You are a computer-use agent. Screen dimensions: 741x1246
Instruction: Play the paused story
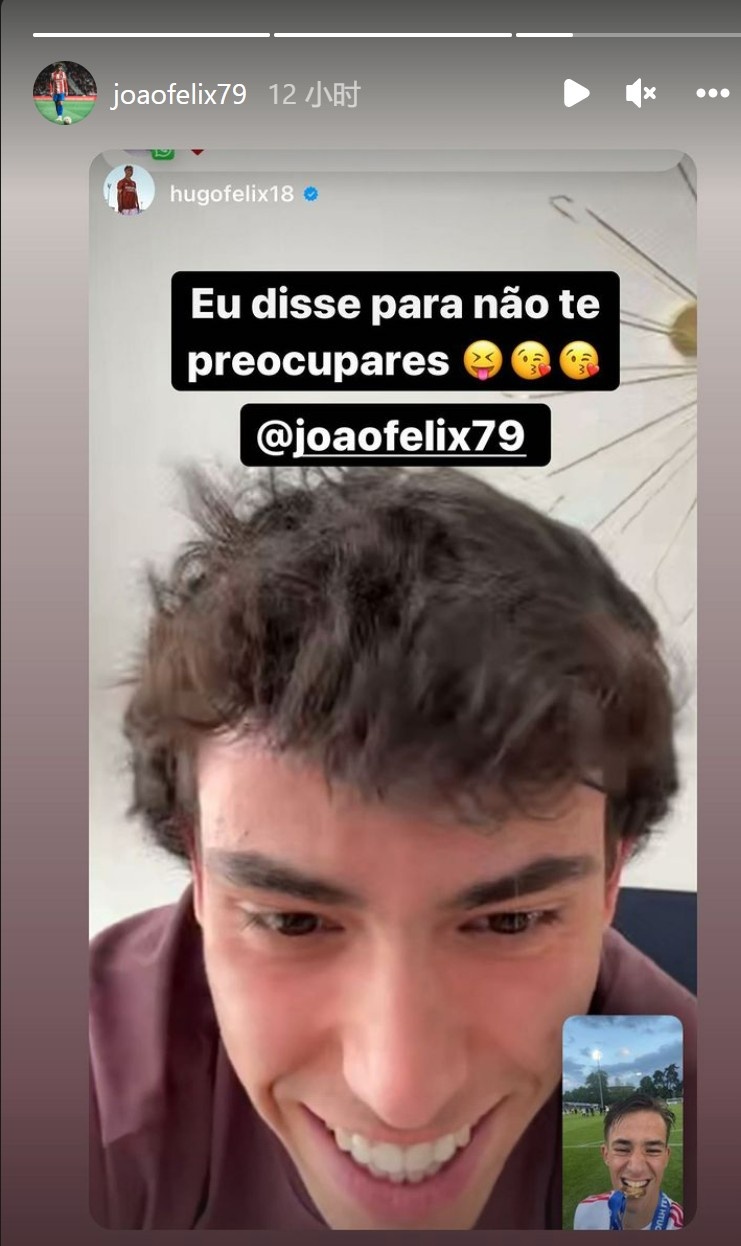coord(576,94)
